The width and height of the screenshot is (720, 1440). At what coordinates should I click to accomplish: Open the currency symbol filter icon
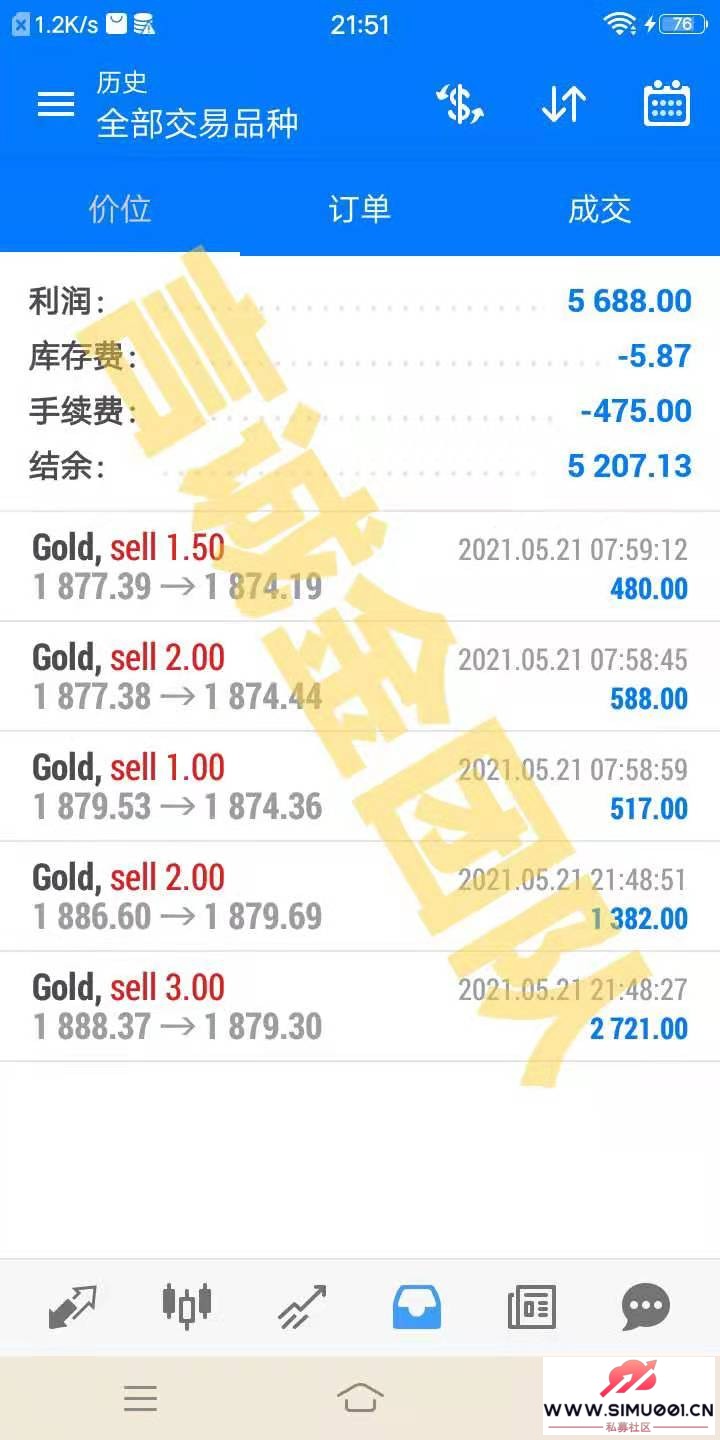[460, 104]
